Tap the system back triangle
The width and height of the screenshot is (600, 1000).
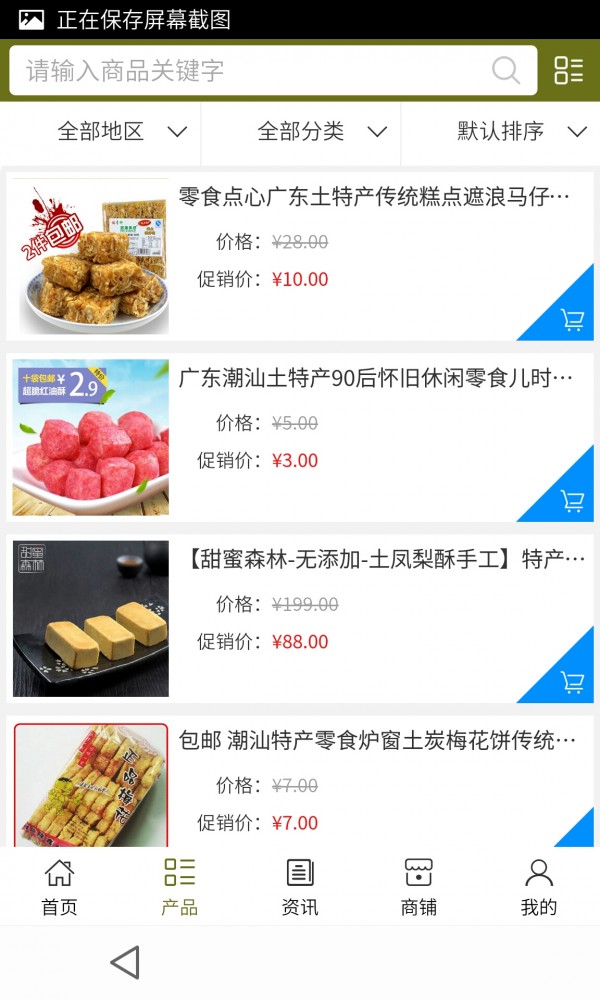[x=125, y=962]
